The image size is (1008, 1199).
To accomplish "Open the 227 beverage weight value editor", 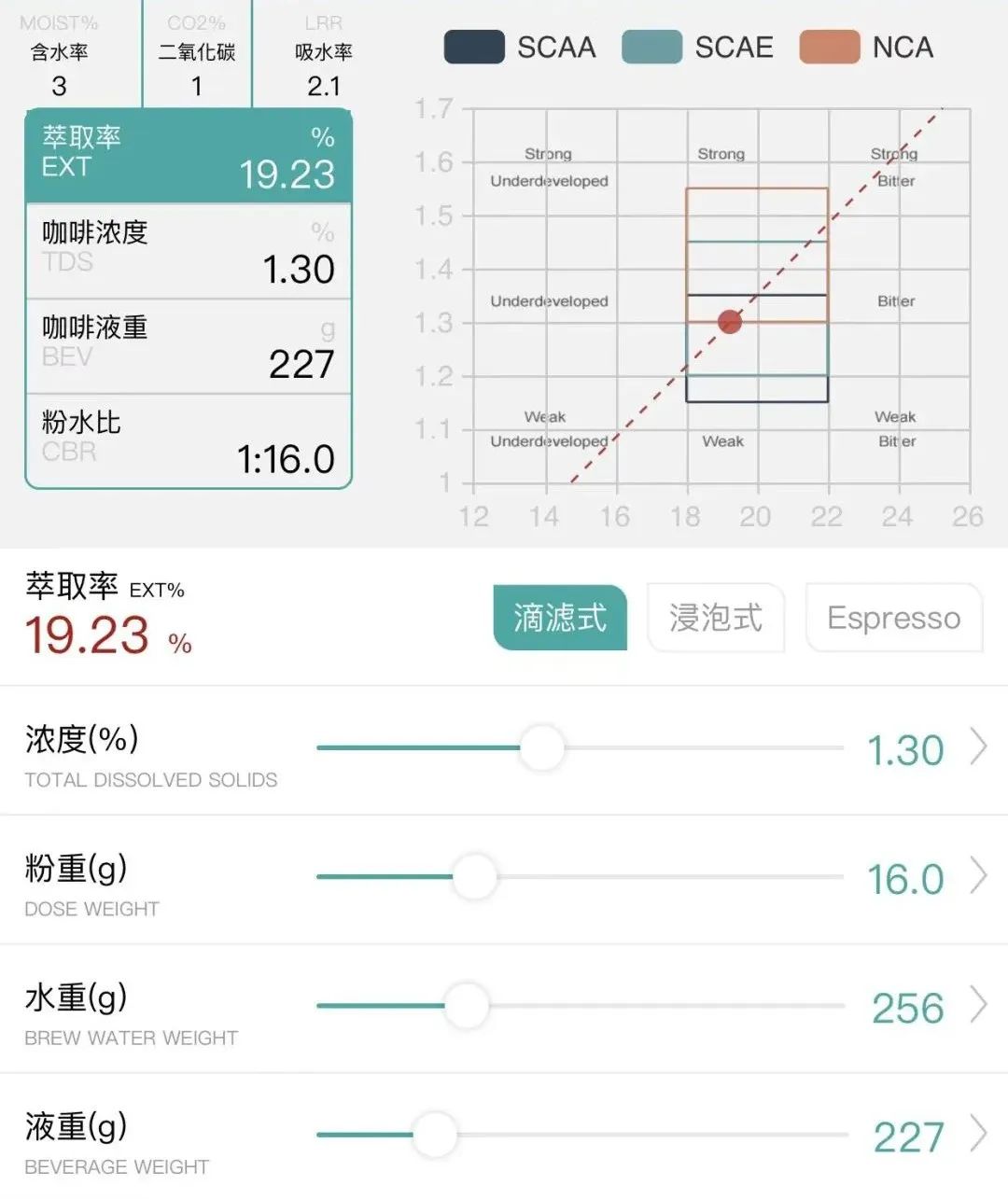I will [924, 1136].
